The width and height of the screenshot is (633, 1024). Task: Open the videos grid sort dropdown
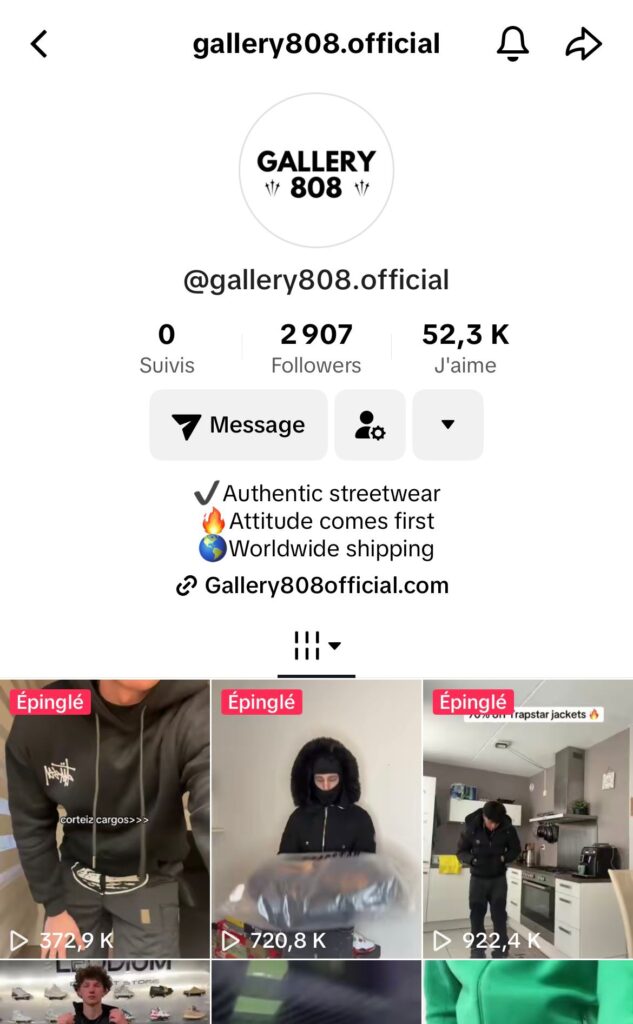[x=316, y=646]
